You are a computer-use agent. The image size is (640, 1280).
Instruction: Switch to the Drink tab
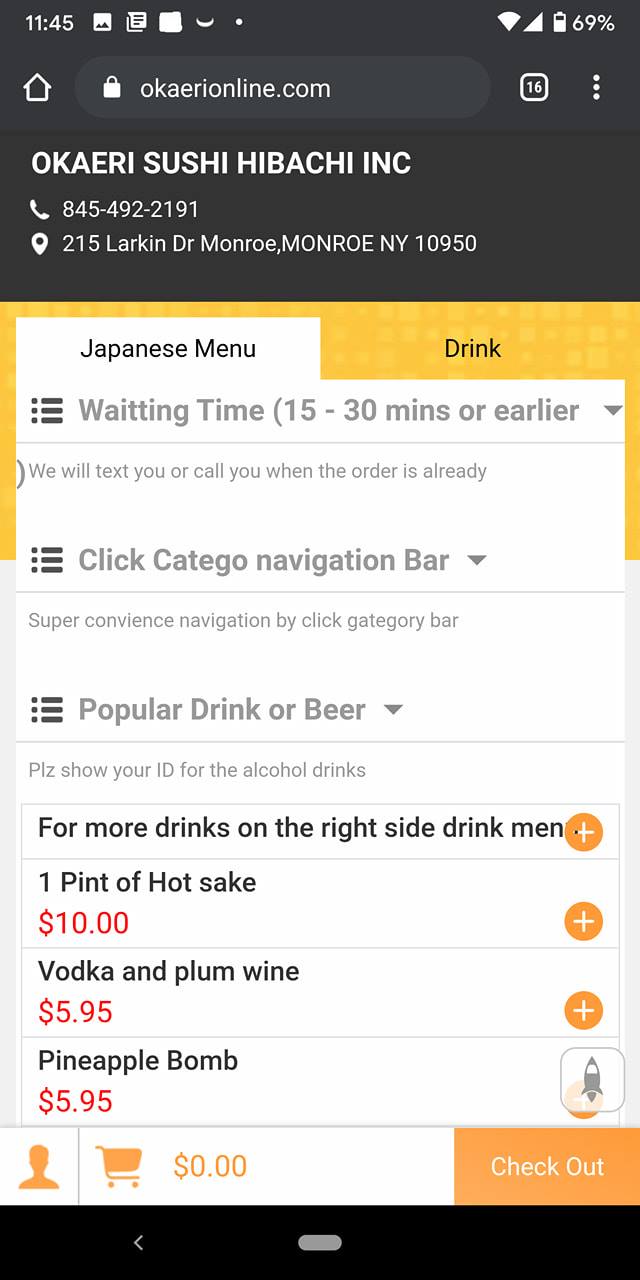[x=472, y=348]
